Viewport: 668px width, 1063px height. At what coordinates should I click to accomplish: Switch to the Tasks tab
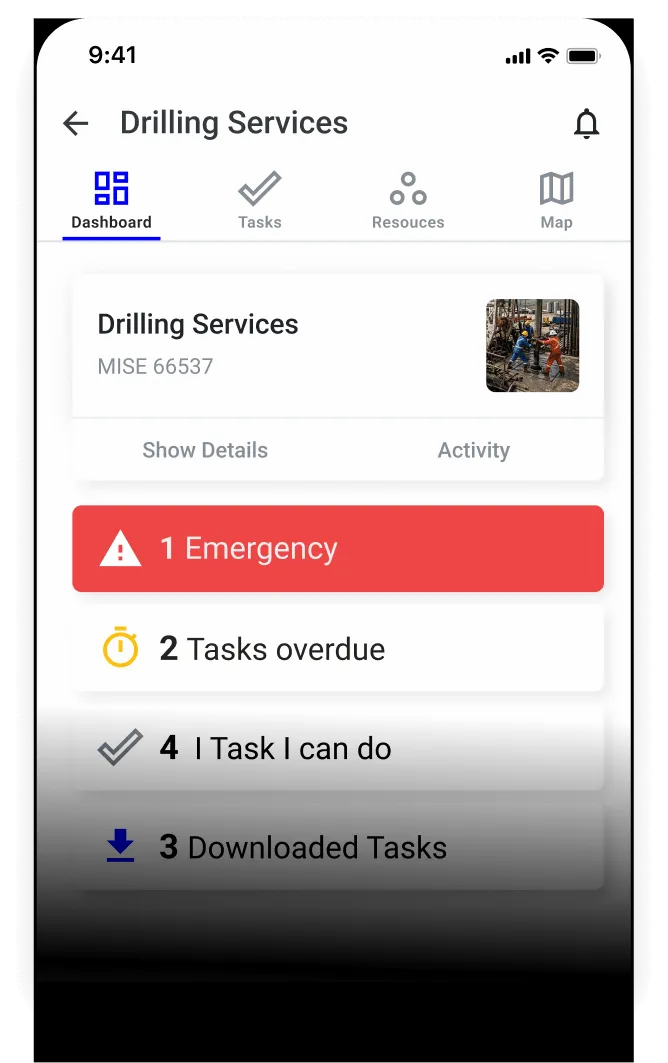coord(259,202)
